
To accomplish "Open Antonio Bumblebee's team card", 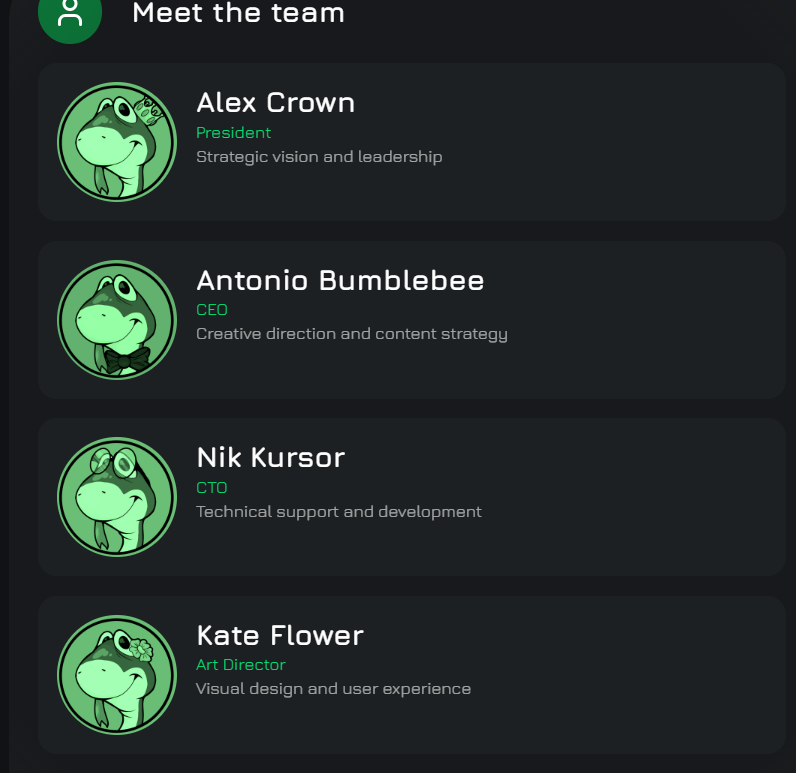I will pyautogui.click(x=411, y=320).
